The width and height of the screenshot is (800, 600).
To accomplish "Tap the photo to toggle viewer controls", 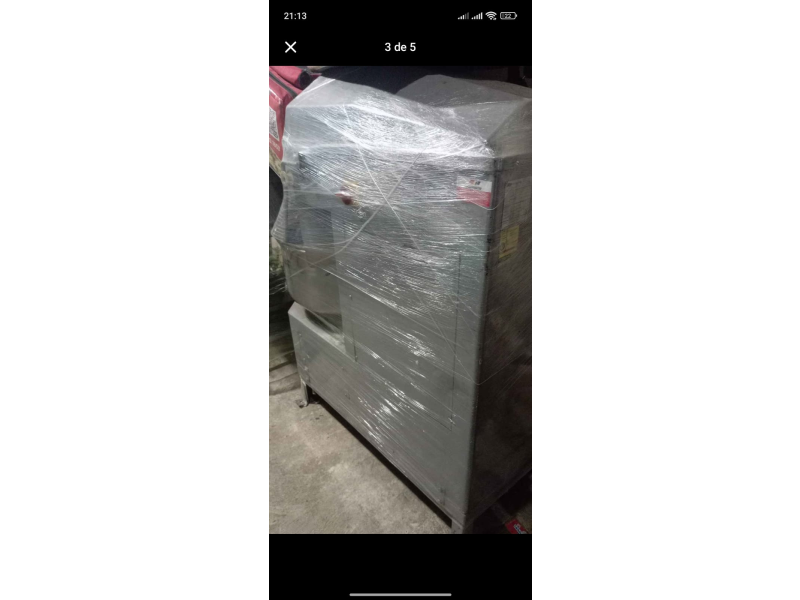I will (400, 300).
